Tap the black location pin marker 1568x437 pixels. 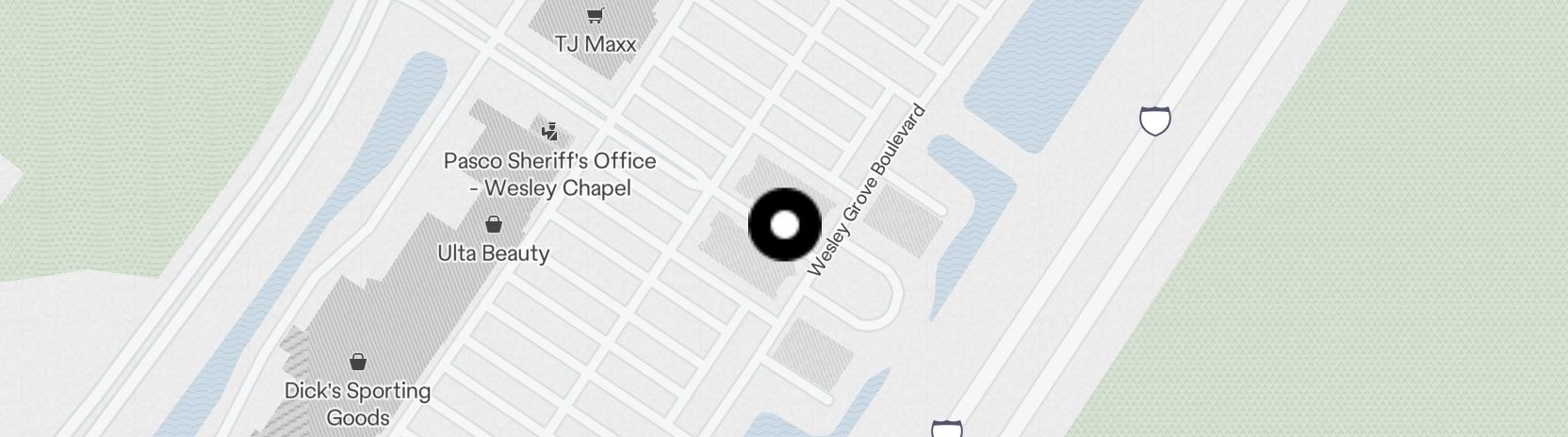pos(784,225)
